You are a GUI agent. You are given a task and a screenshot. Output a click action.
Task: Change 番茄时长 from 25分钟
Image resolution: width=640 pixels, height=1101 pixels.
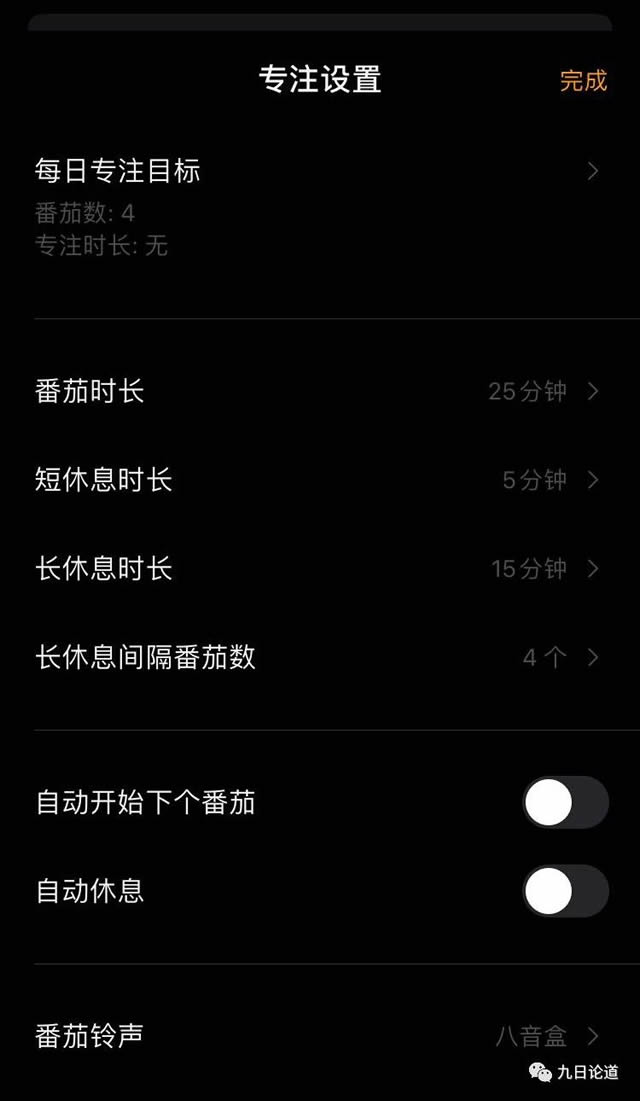[318, 391]
